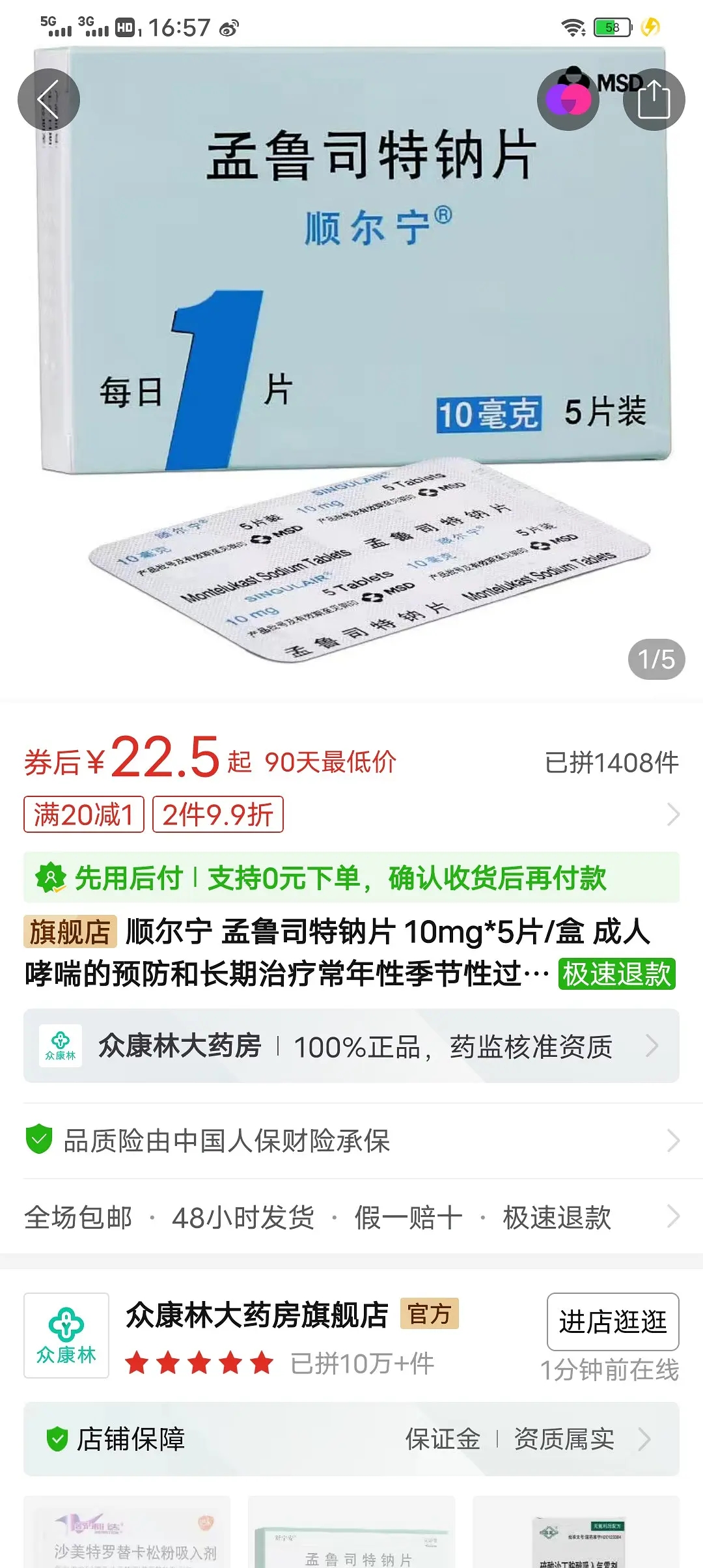The image size is (703, 1568).
Task: Expand the 全场包邮 service guarantees row
Action: coord(351,1217)
